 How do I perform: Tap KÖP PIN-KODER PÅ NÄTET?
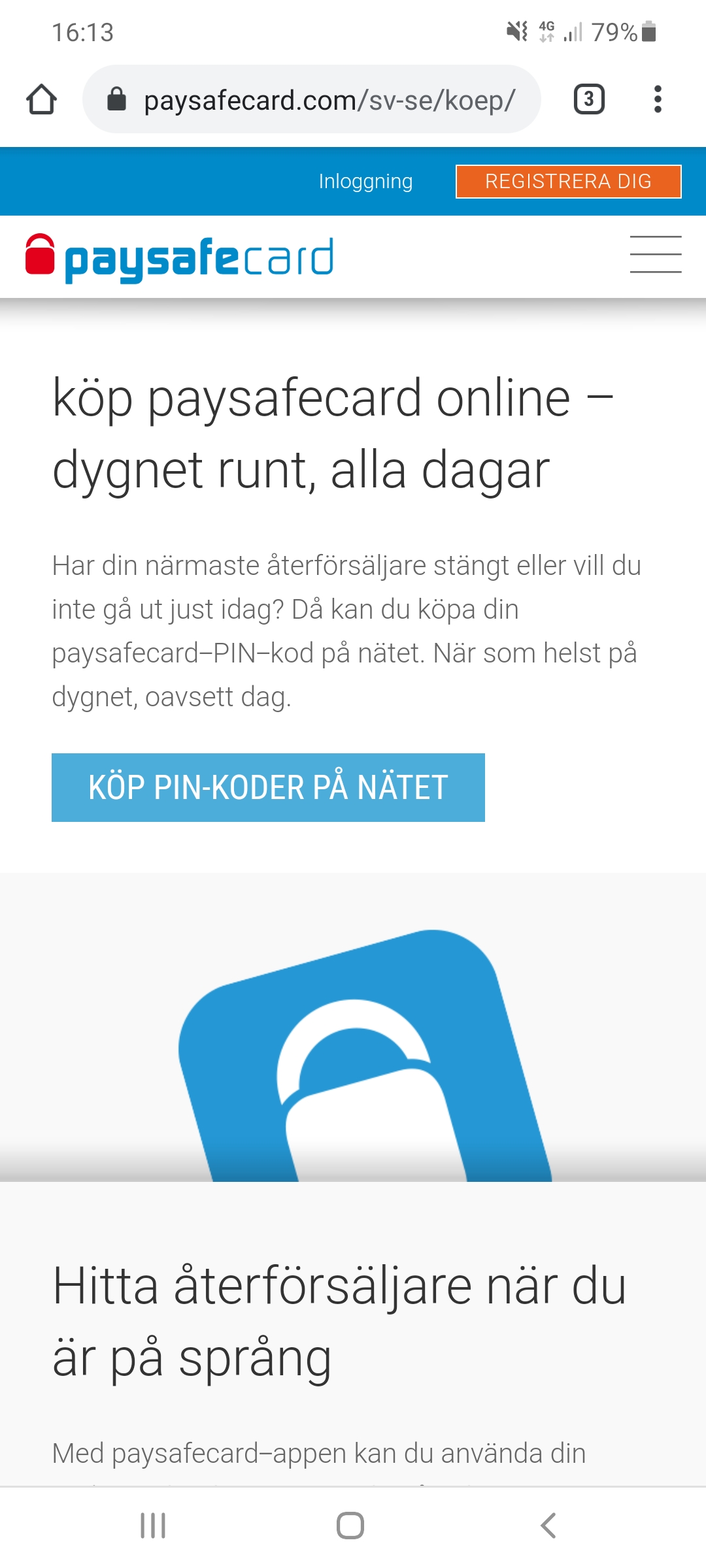point(268,787)
